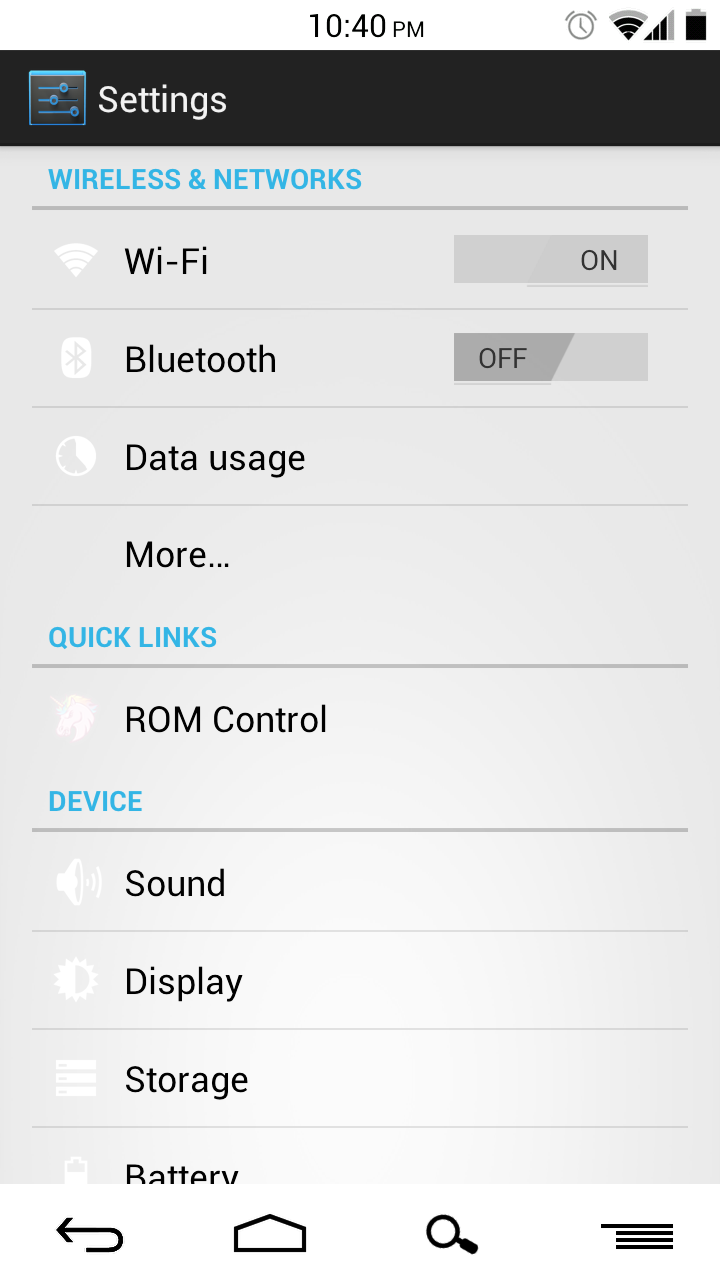Tap the search button in navigation bar

(451, 1235)
